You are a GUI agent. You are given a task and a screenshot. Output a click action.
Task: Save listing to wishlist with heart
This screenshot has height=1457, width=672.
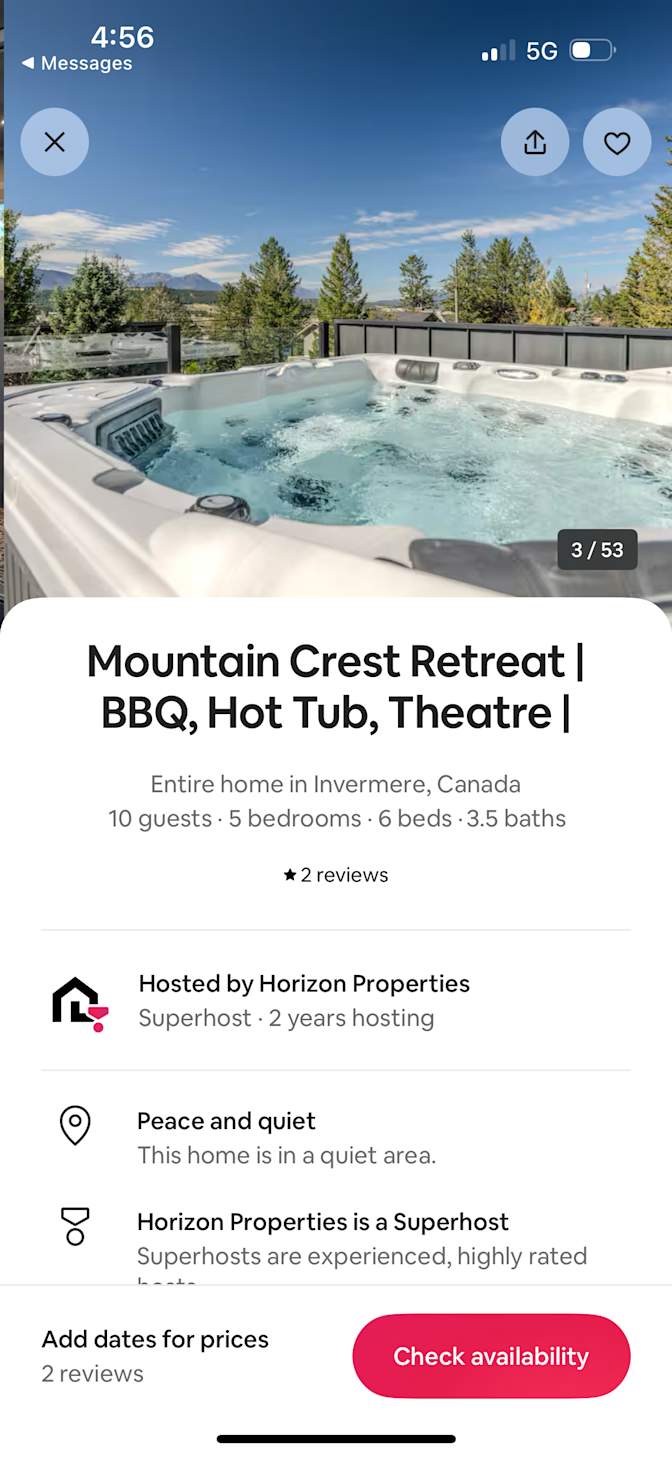(x=617, y=142)
